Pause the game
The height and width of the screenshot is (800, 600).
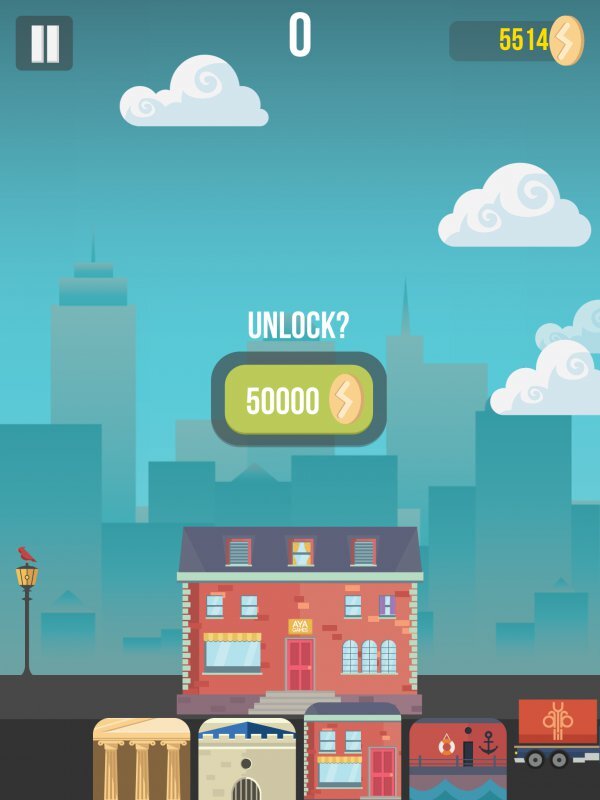44,43
